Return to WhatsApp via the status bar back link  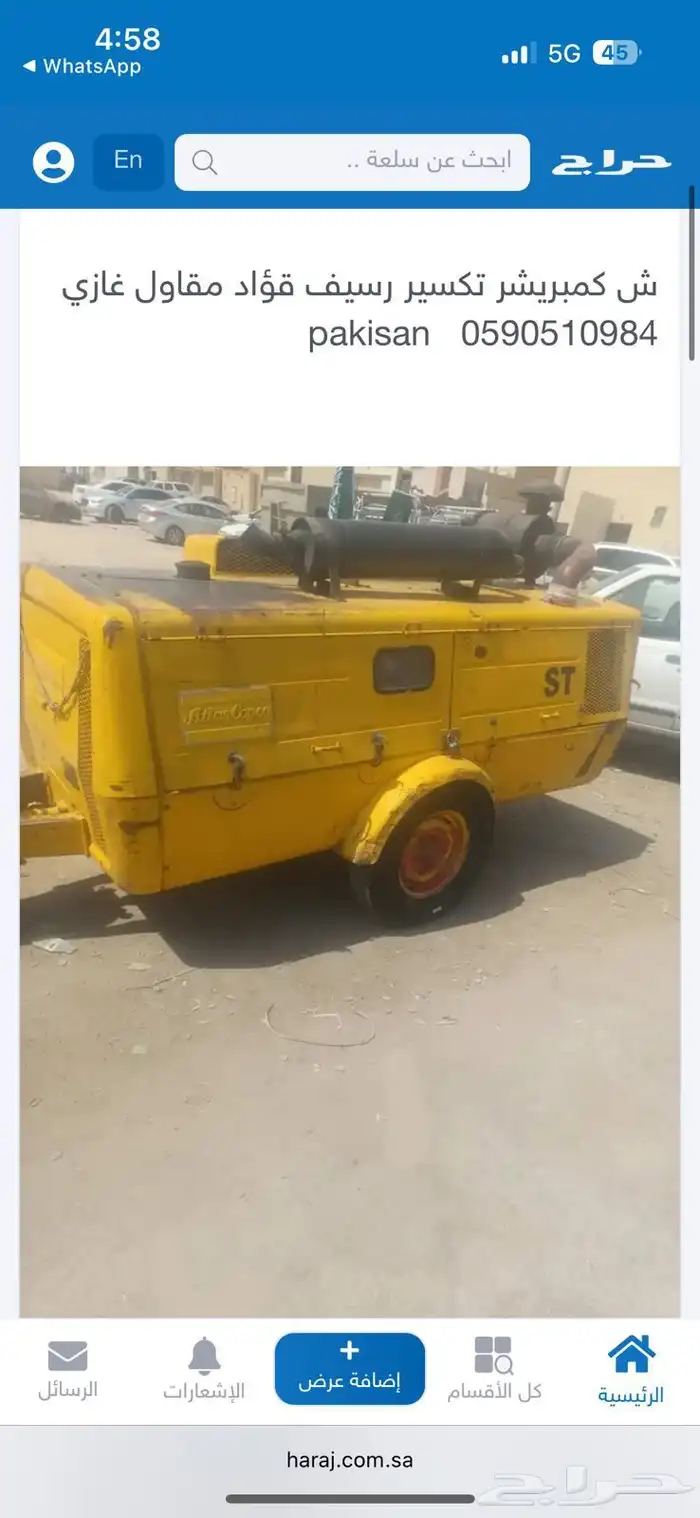(x=82, y=67)
